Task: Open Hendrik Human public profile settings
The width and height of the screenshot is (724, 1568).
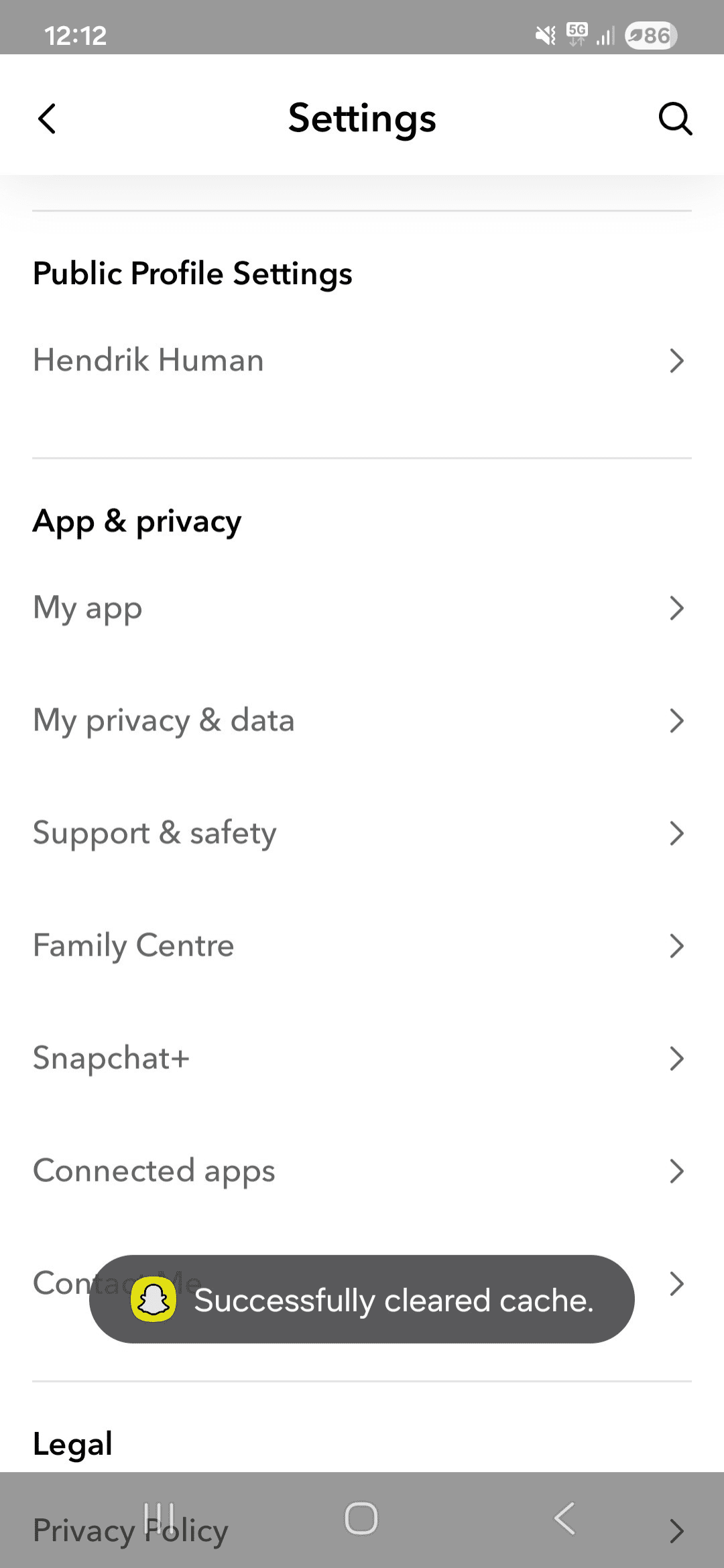Action: (362, 361)
